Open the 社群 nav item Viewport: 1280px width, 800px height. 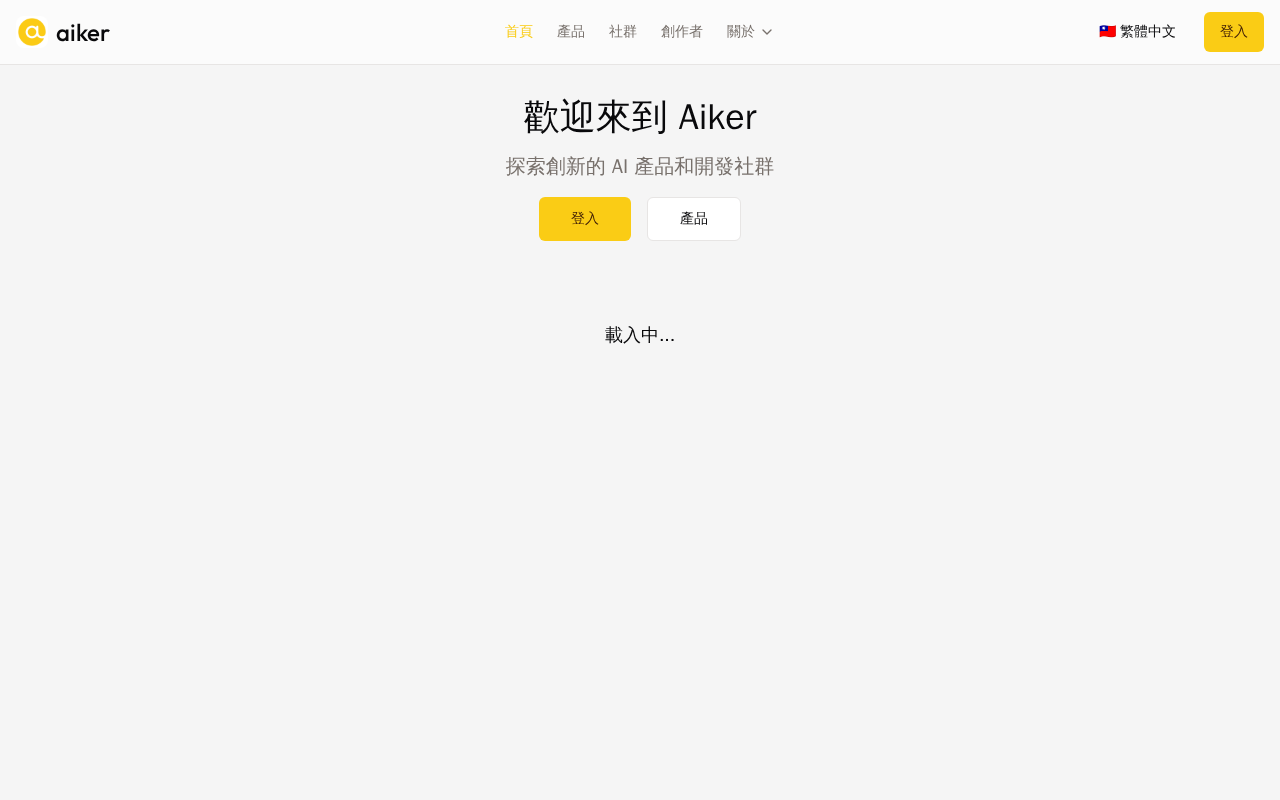coord(622,31)
